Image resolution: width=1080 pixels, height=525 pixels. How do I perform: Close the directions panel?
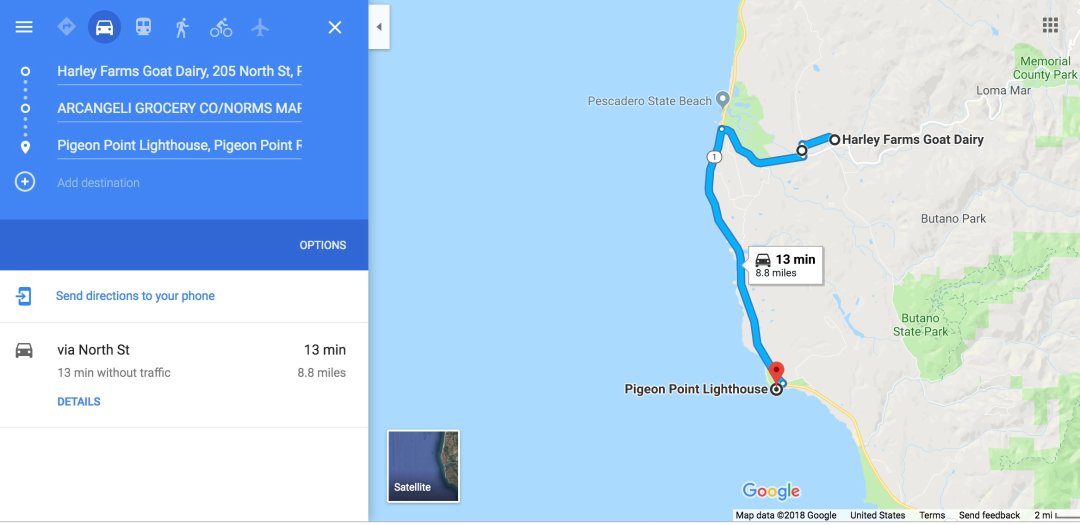point(335,27)
